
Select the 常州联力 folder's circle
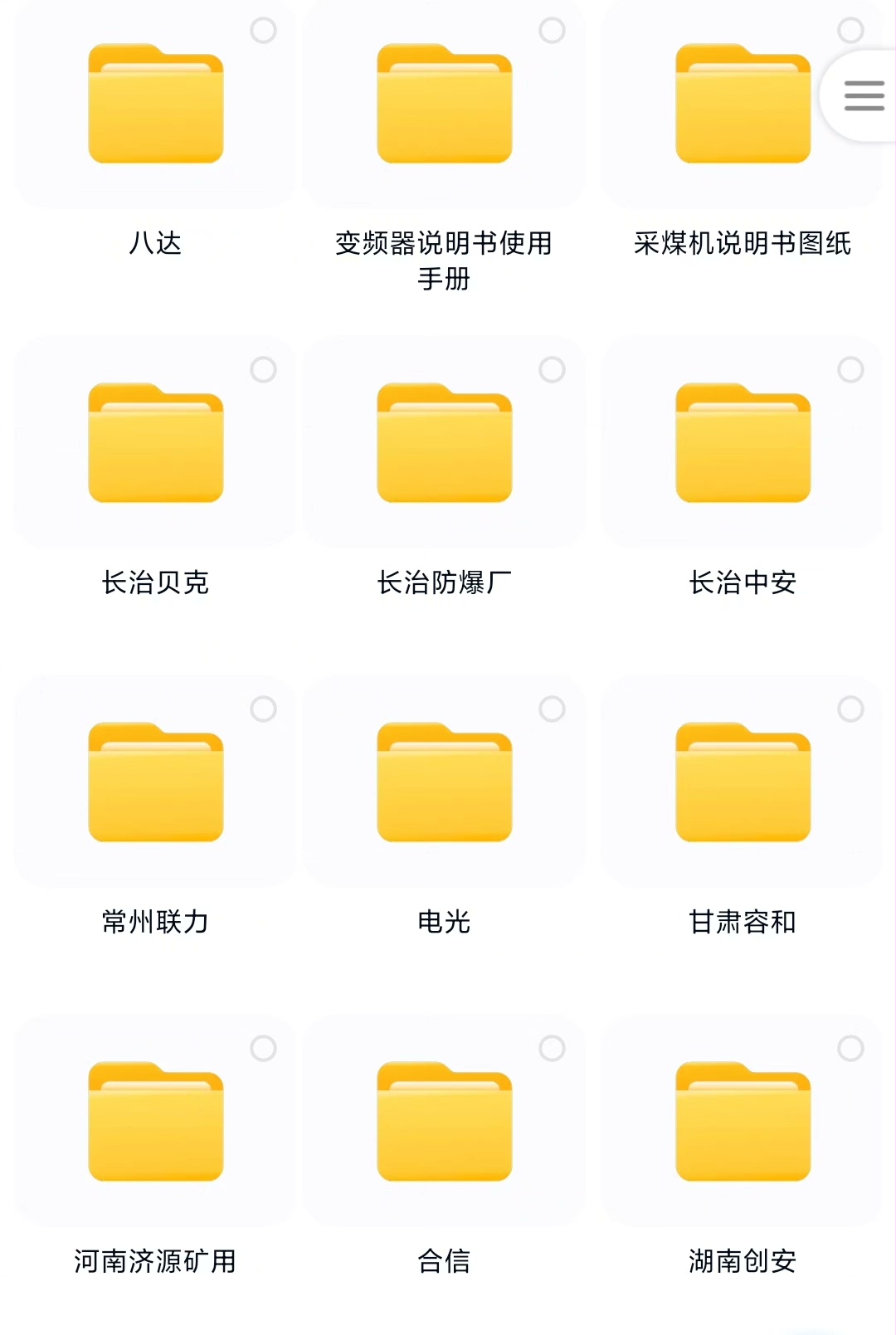263,709
